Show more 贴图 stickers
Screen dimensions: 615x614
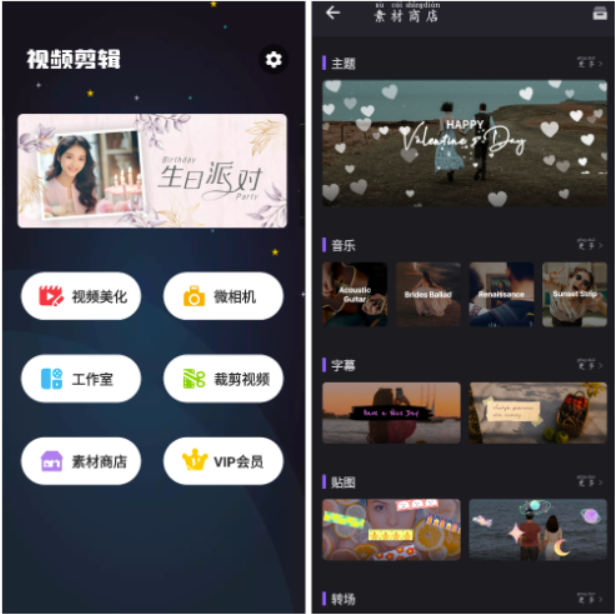pos(592,482)
